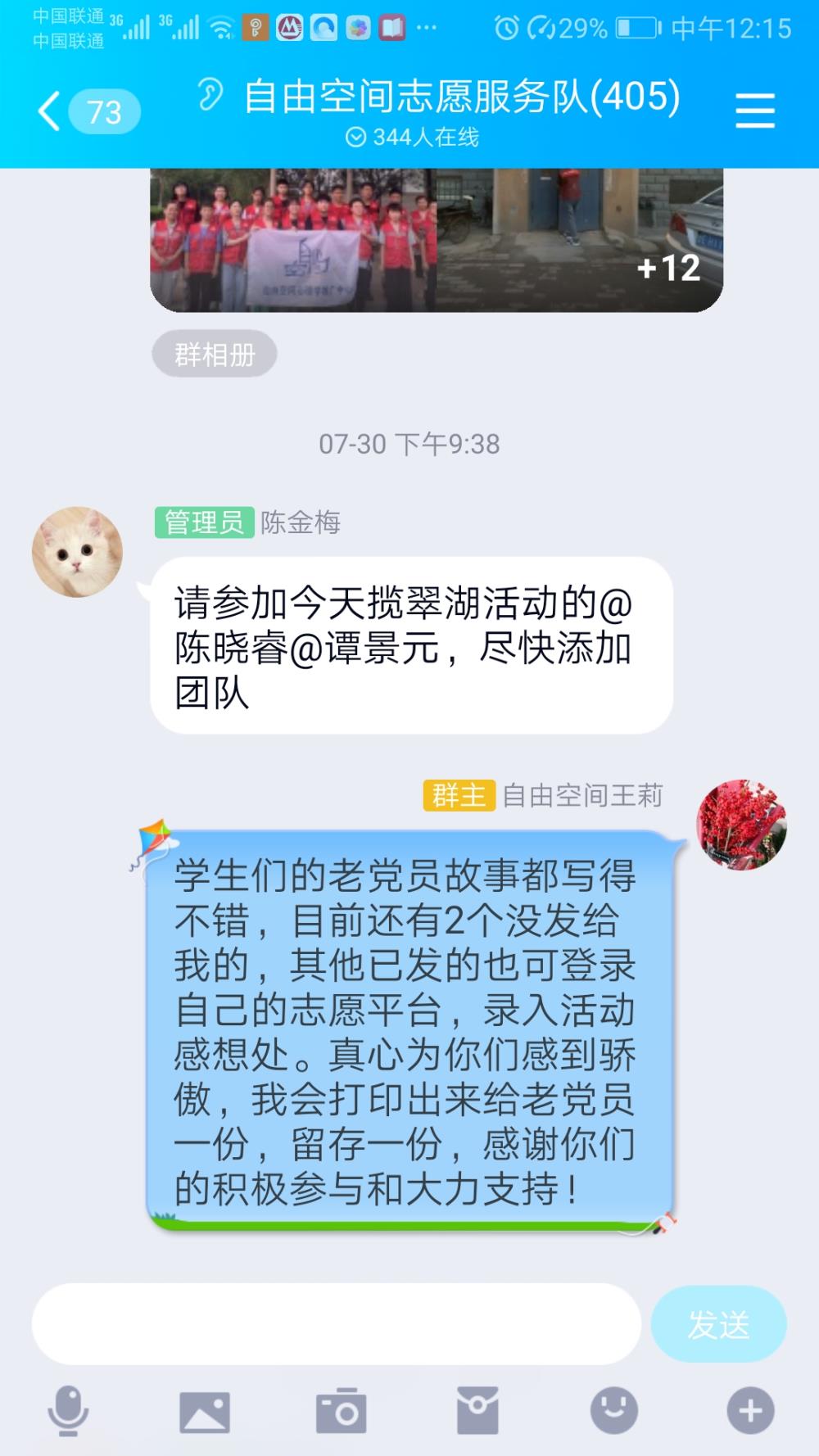Open the group menu icon
Screen dimensions: 819x1456
(x=754, y=111)
